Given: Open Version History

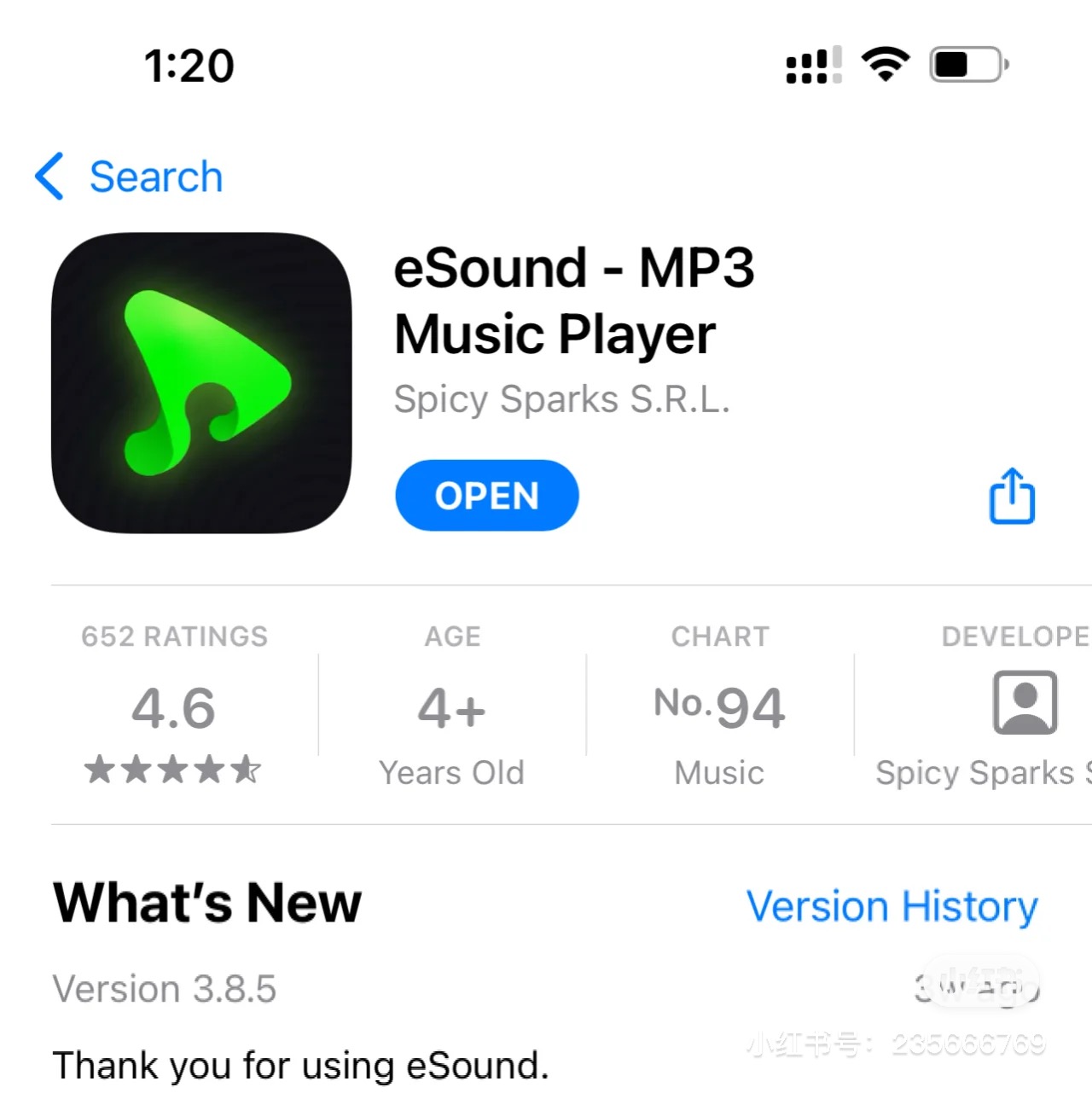Looking at the screenshot, I should point(892,906).
